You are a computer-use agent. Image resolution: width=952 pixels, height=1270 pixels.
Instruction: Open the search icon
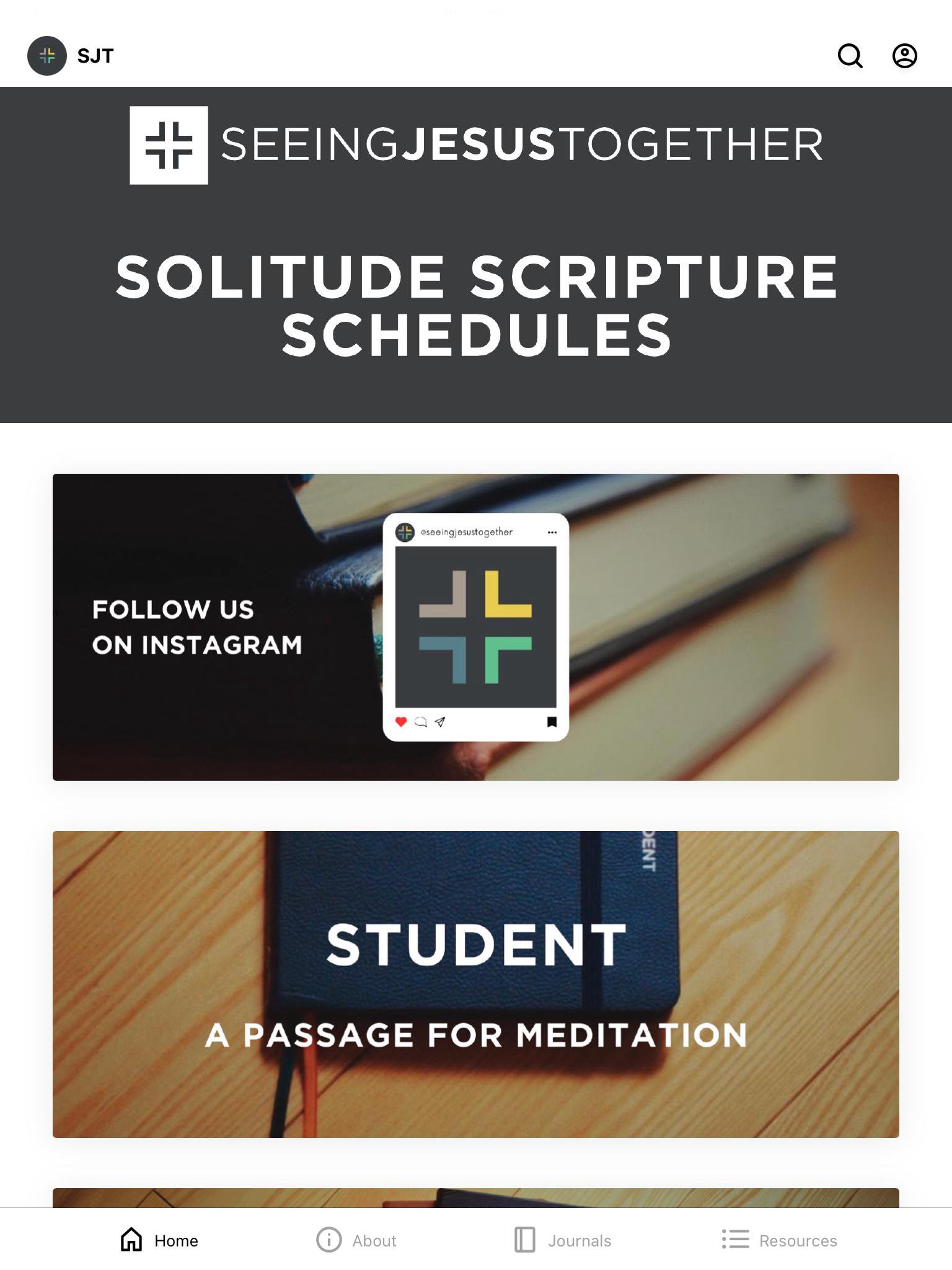(x=850, y=56)
